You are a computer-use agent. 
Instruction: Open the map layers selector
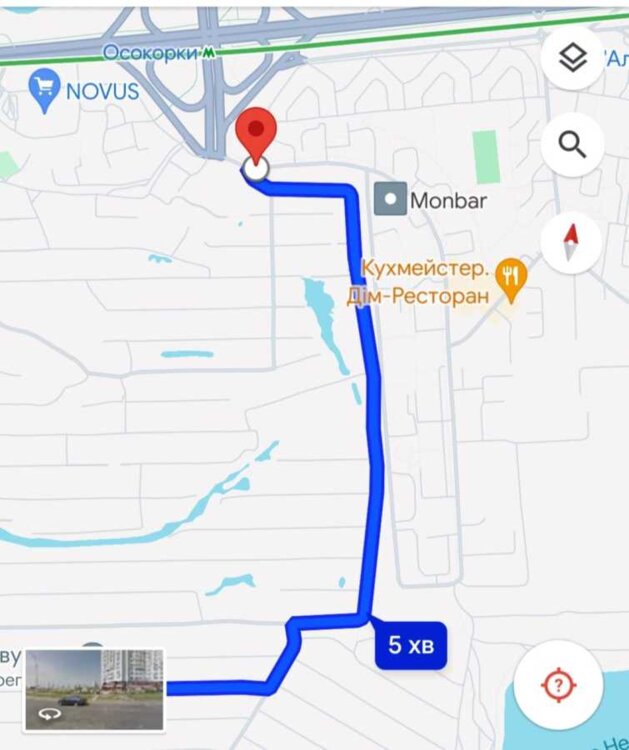(x=572, y=60)
